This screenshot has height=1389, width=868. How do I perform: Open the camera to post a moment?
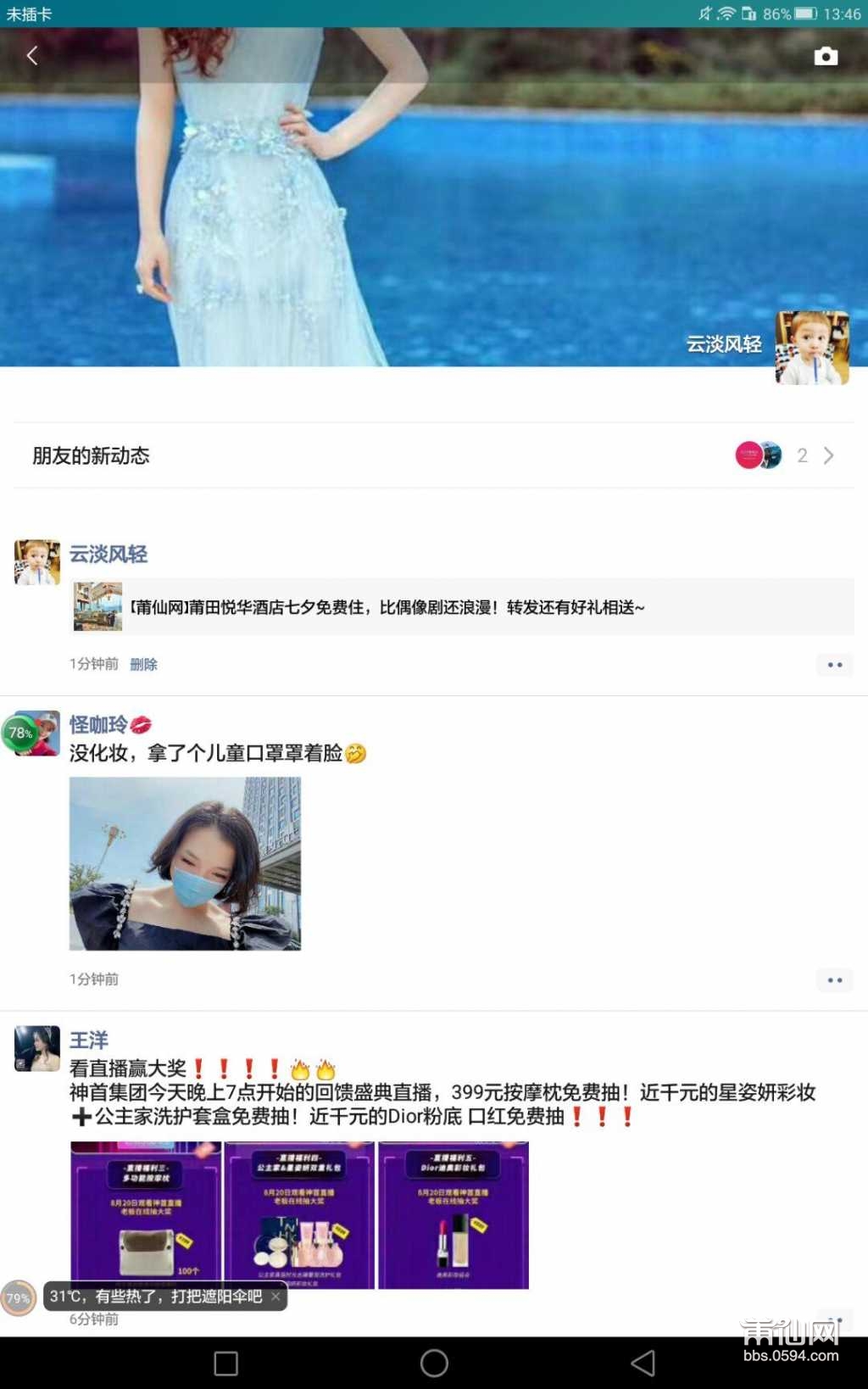(x=825, y=56)
